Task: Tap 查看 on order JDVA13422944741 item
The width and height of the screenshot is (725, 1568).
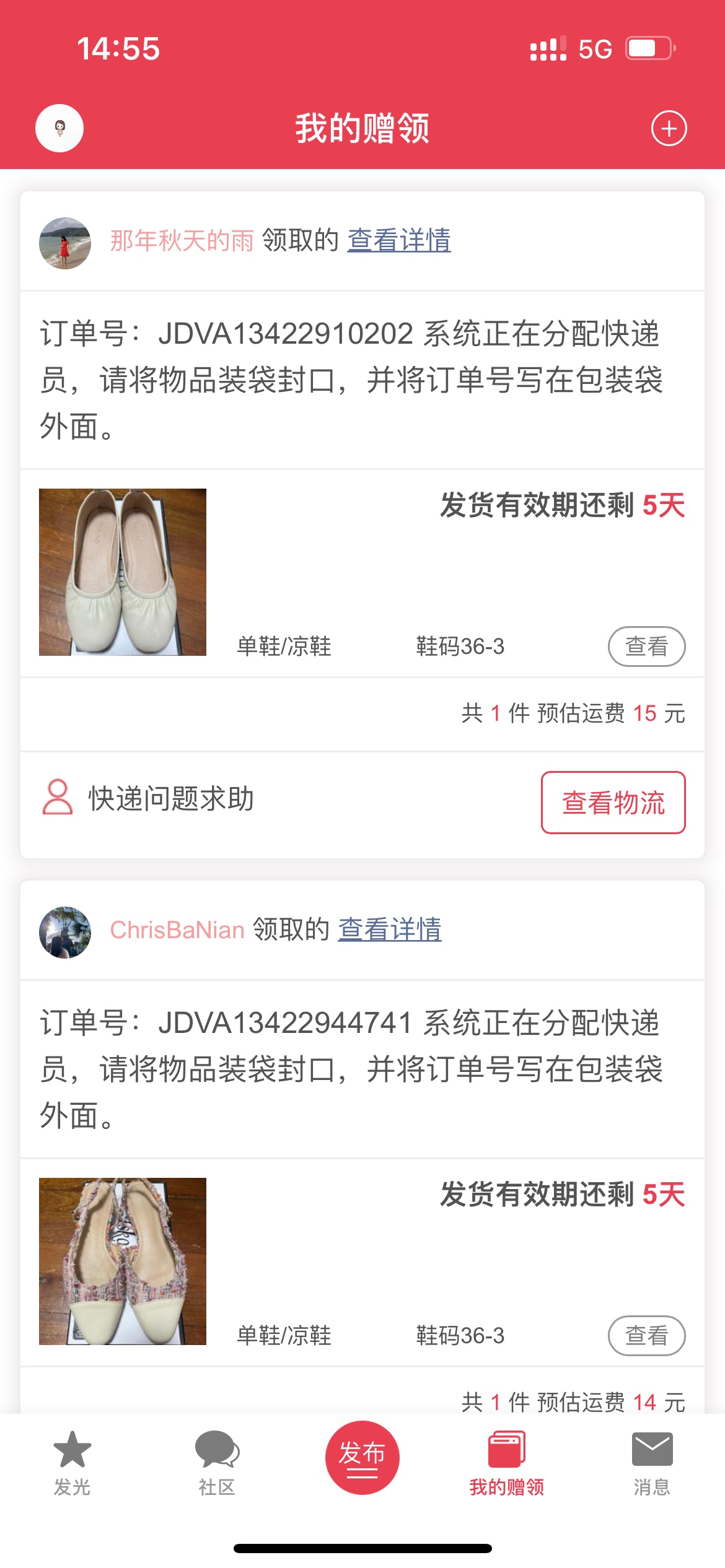Action: (x=646, y=1336)
